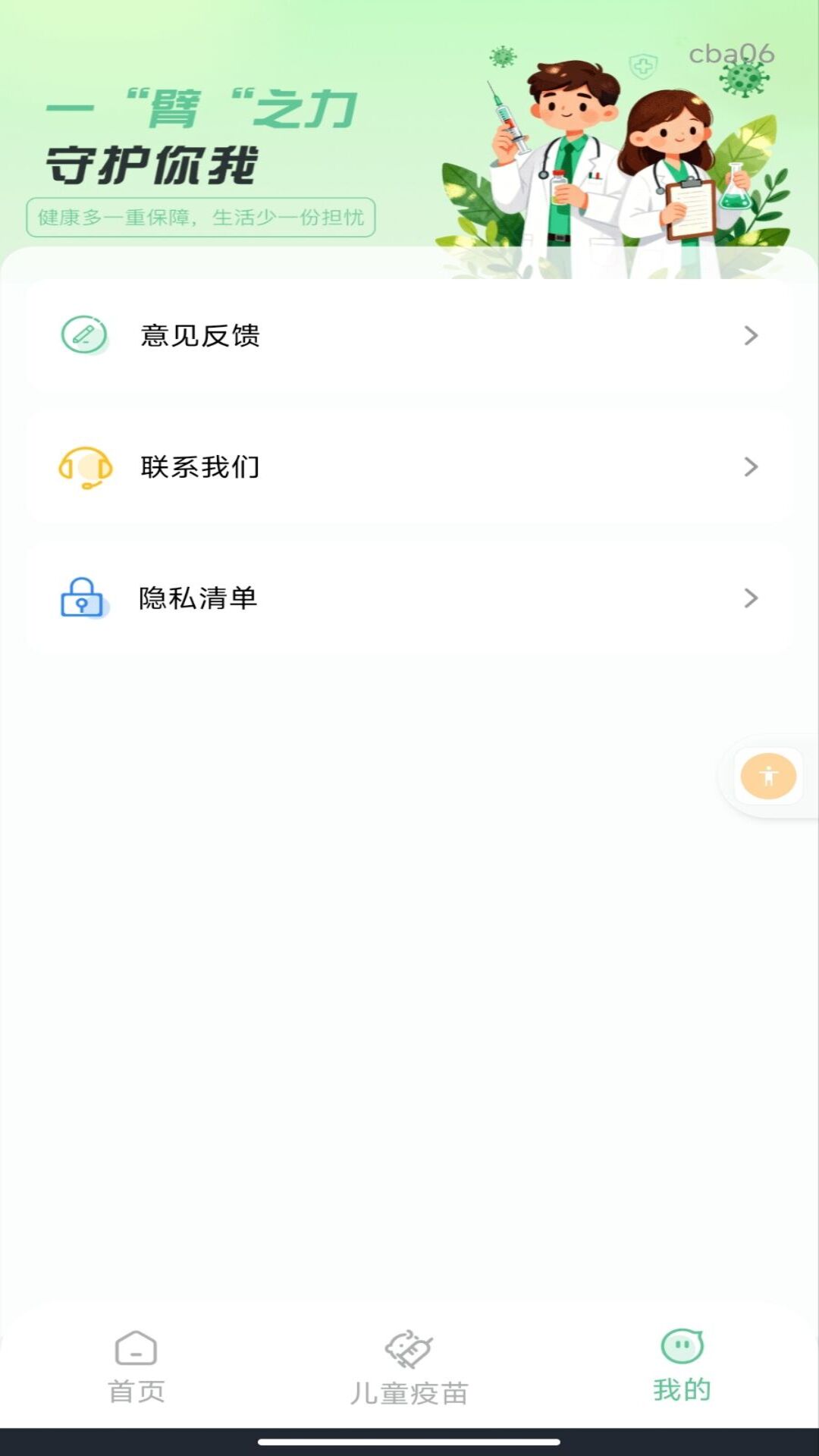Click the 健康多一重保障 slogan banner
The width and height of the screenshot is (819, 1456).
[200, 218]
